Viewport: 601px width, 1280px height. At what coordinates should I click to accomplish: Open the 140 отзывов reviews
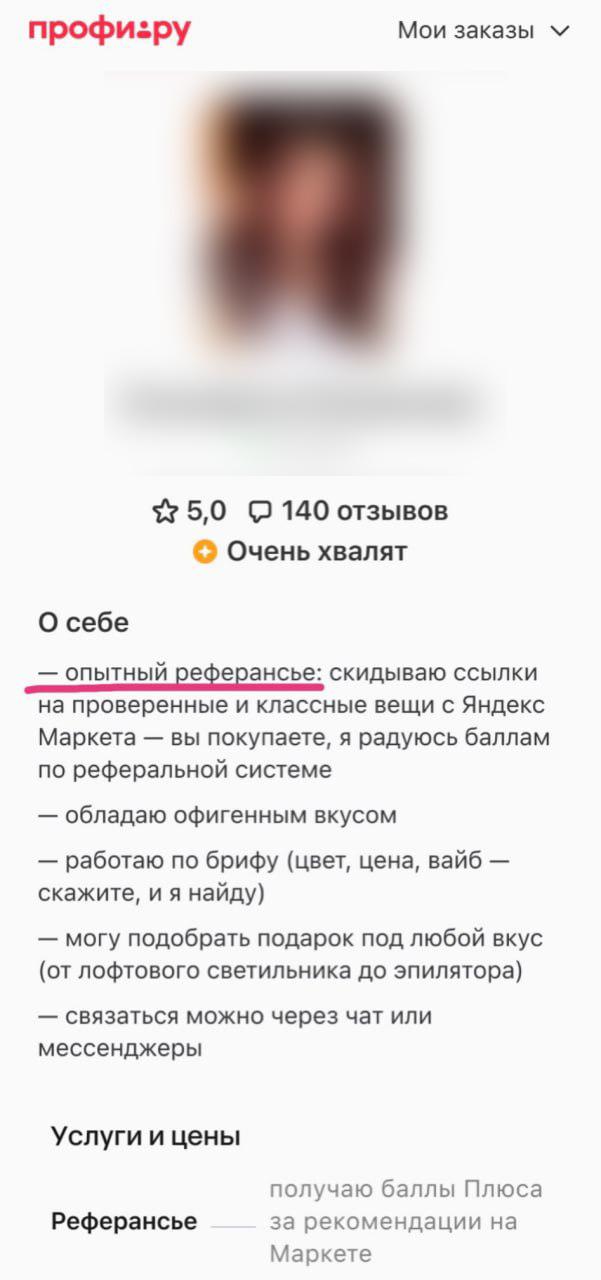pyautogui.click(x=348, y=512)
